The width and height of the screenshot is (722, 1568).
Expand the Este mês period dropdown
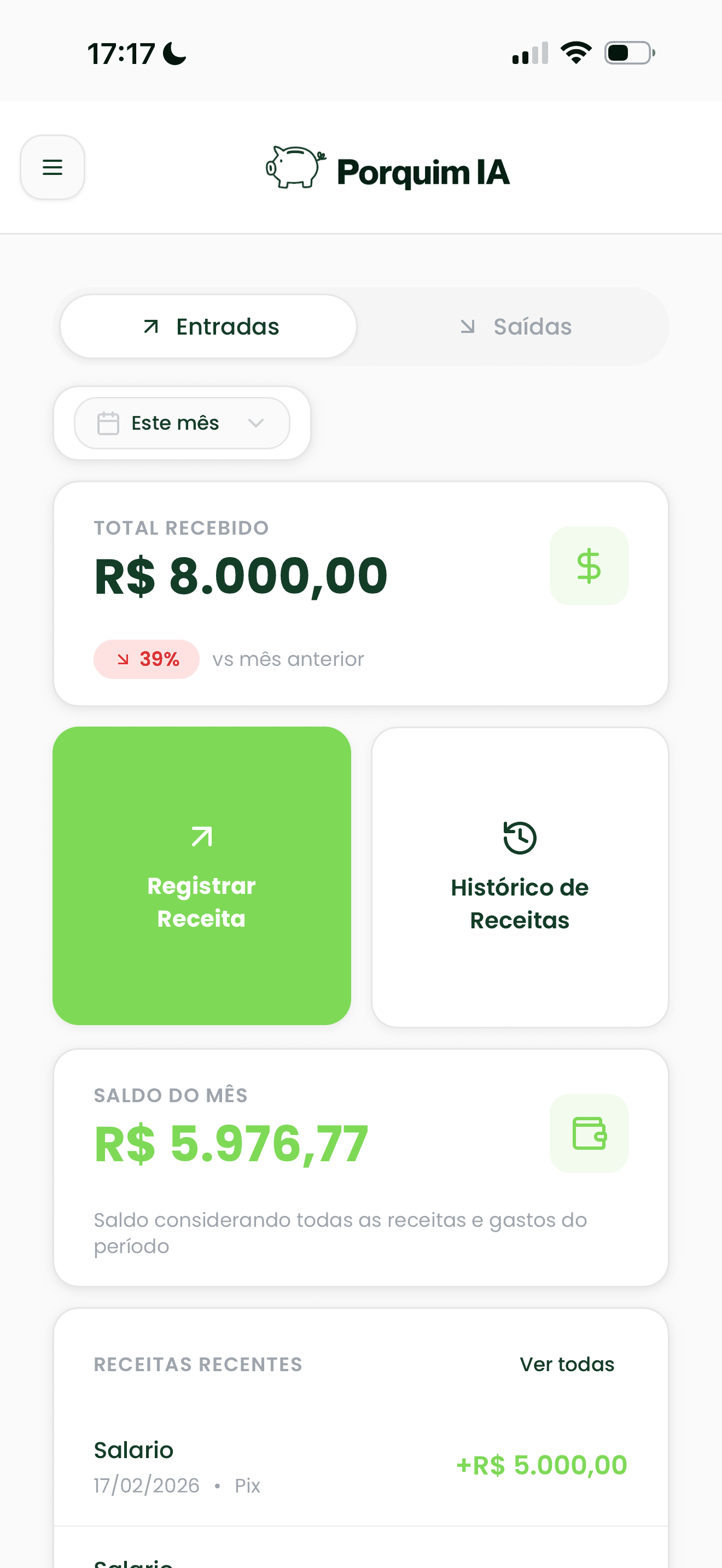[182, 423]
